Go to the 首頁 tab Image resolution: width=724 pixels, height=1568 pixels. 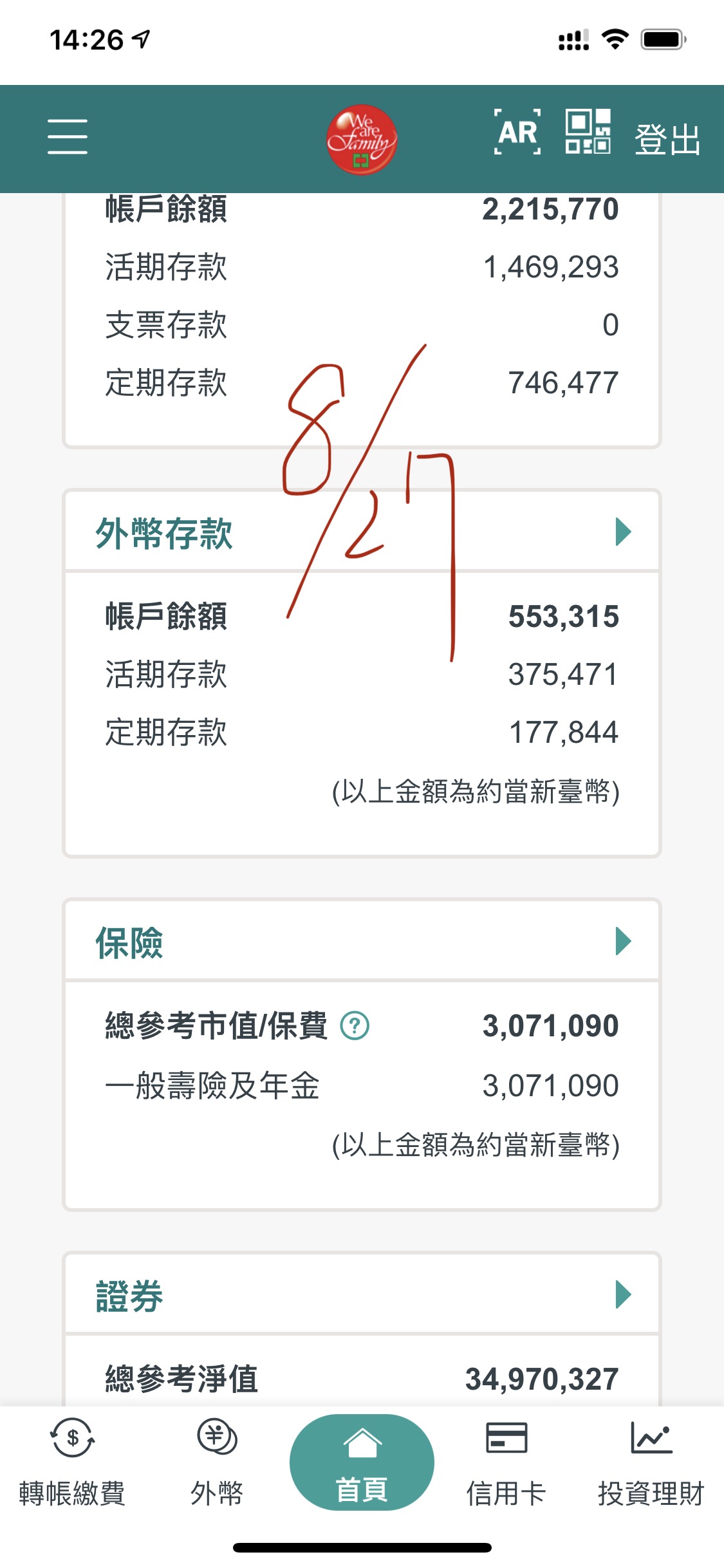(362, 1462)
